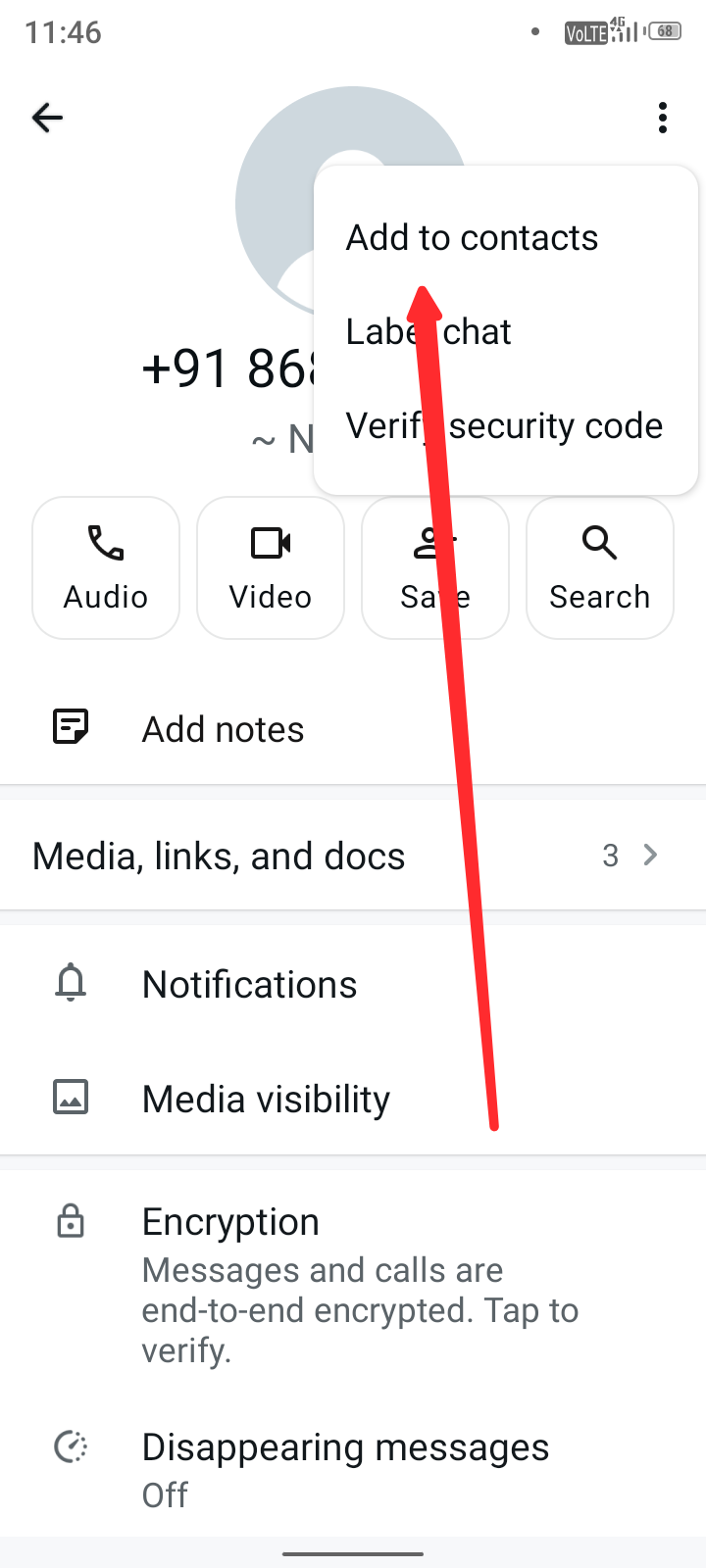Open Disappearing messages setting
Image resolution: width=706 pixels, height=1568 pixels.
pyautogui.click(x=345, y=1468)
